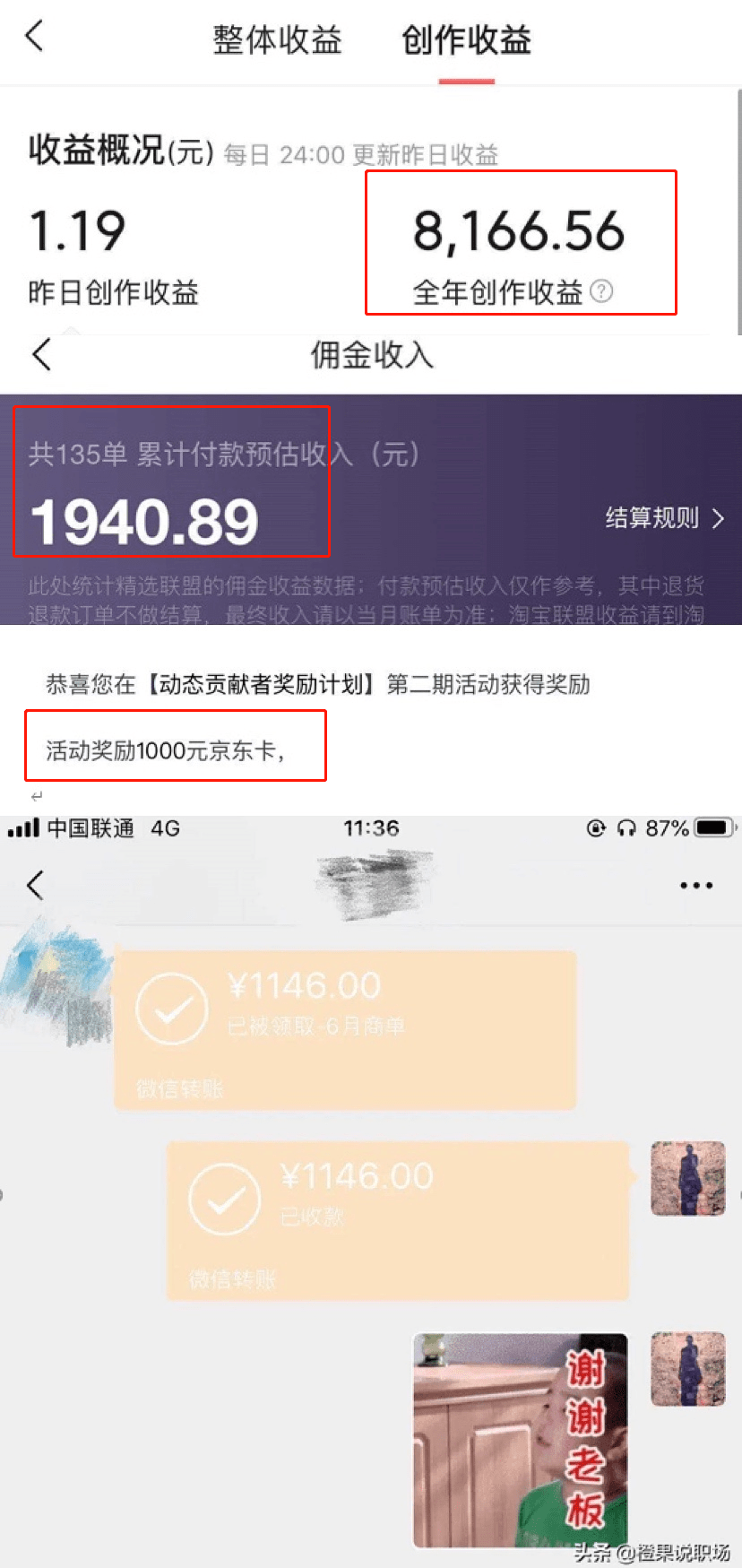
Task: Click the headphones icon in the status bar
Action: click(628, 828)
